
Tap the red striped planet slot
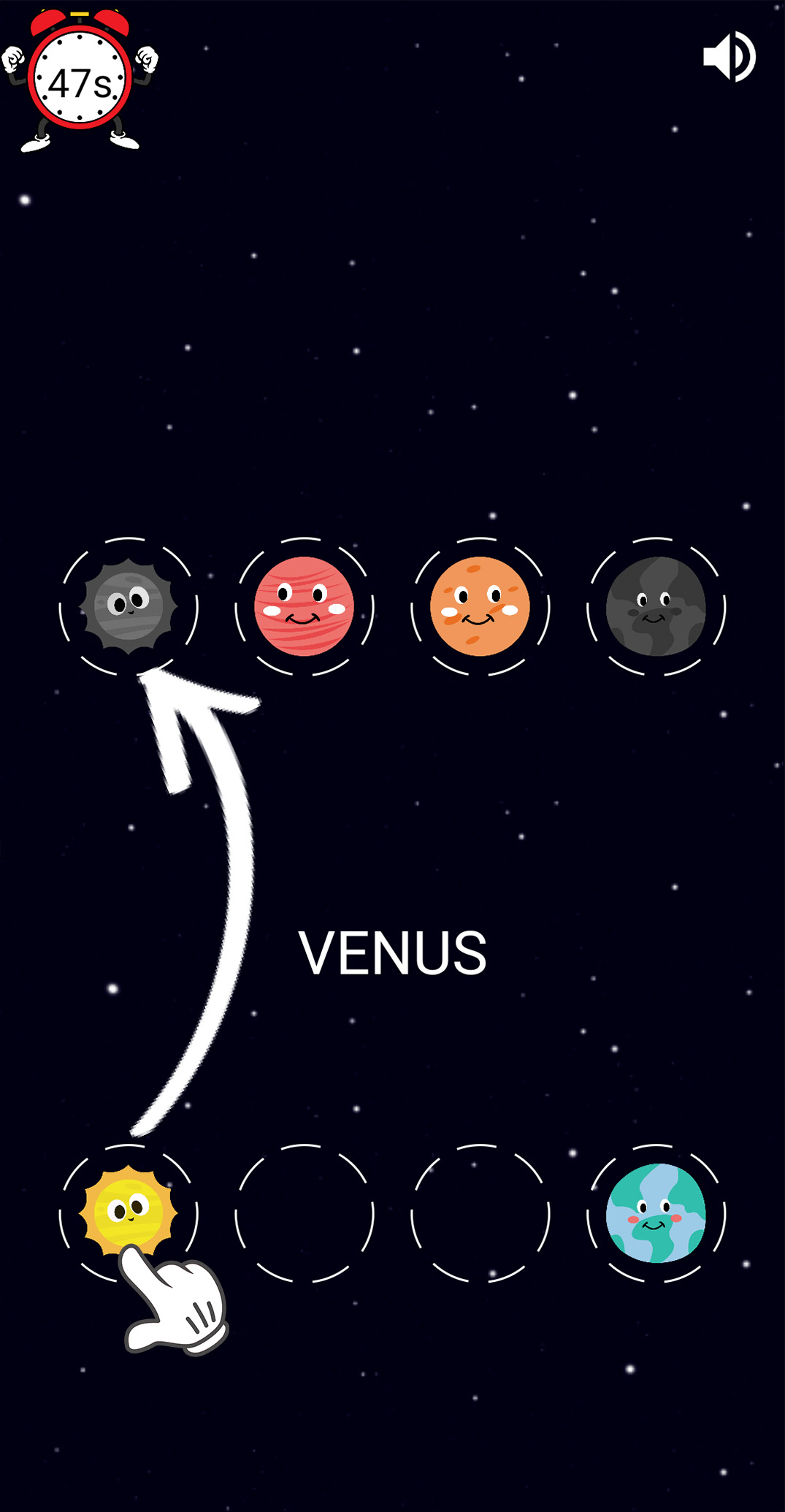[305, 606]
